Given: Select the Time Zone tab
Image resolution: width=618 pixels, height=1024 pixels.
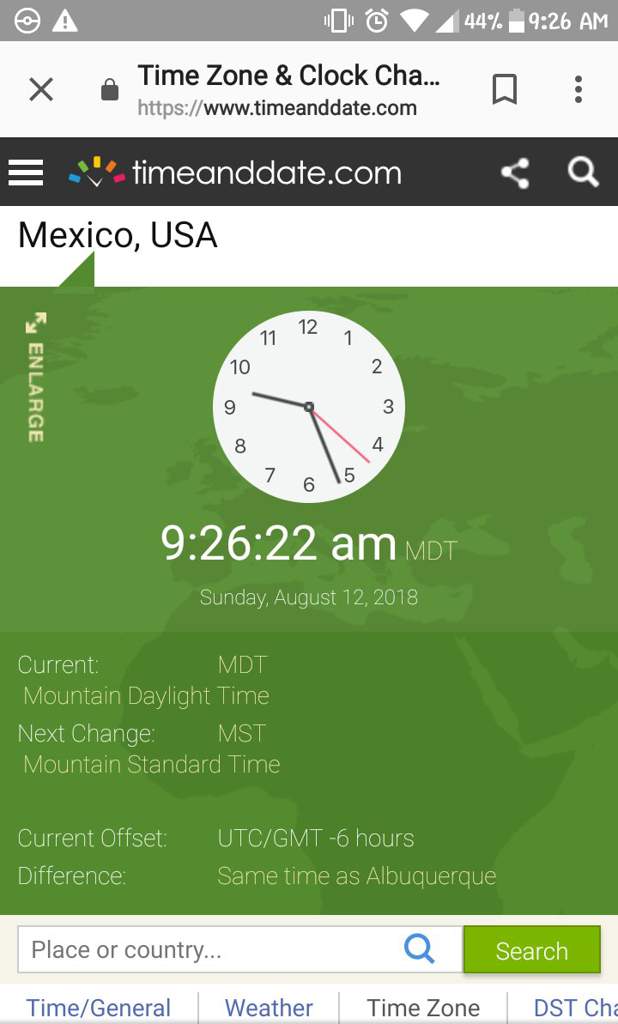Looking at the screenshot, I should (423, 1007).
